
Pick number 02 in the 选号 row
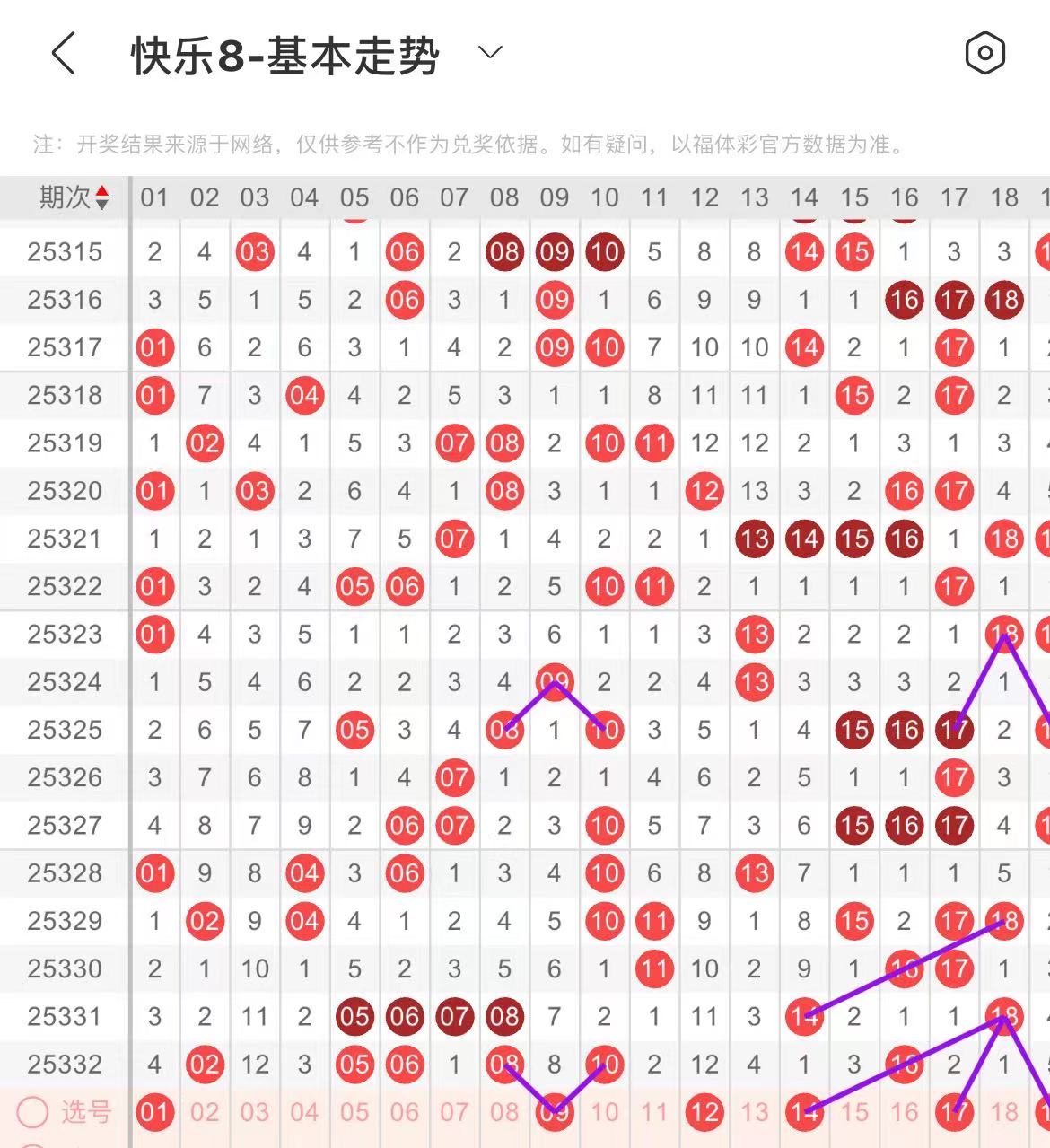[x=205, y=1112]
